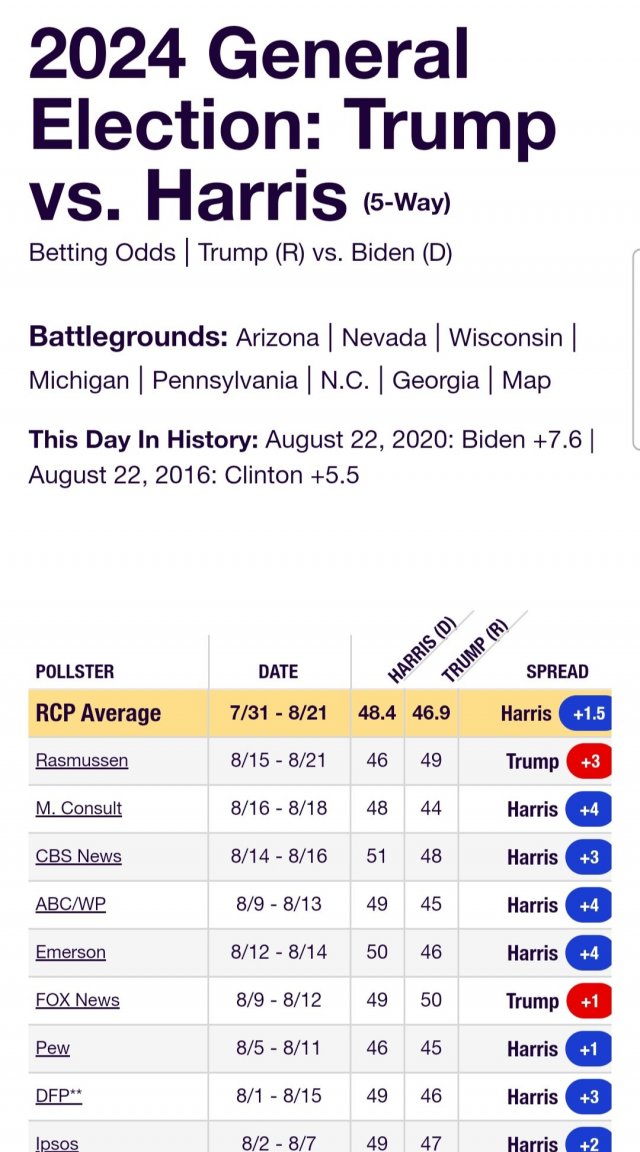Open the DFP** poll link
The image size is (640, 1152).
pyautogui.click(x=59, y=1095)
